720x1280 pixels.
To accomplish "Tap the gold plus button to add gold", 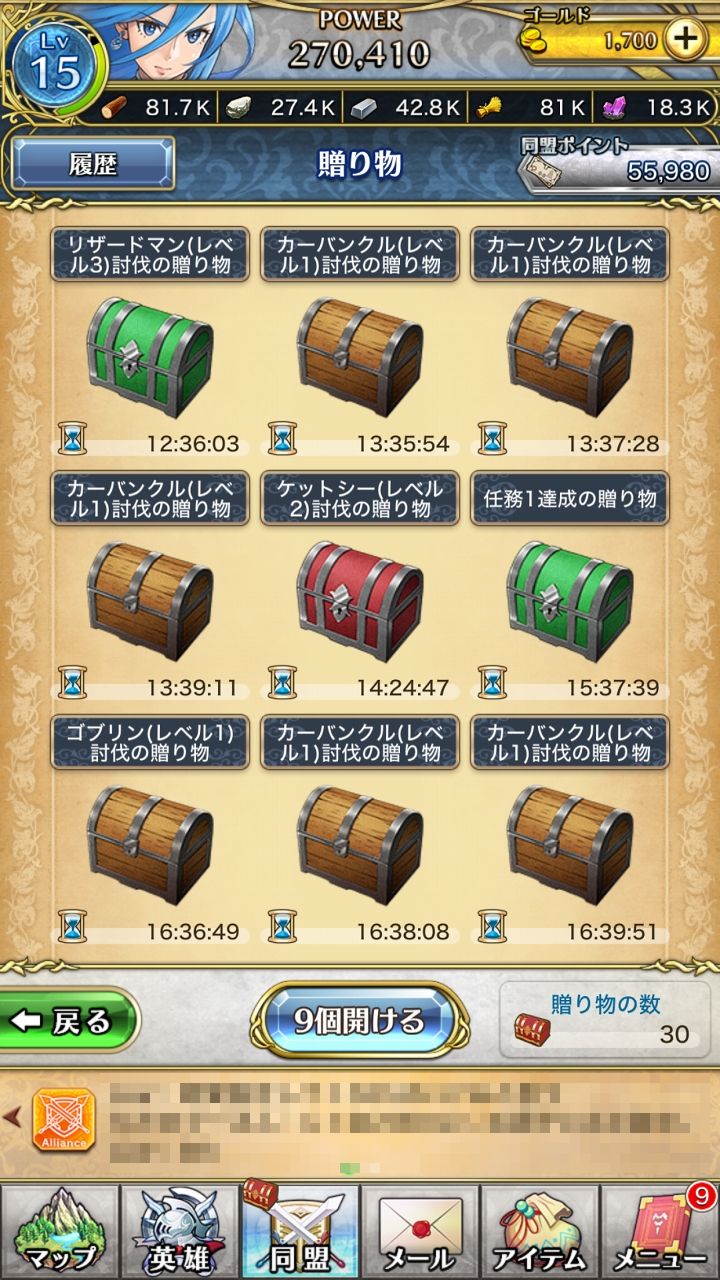I will [686, 40].
